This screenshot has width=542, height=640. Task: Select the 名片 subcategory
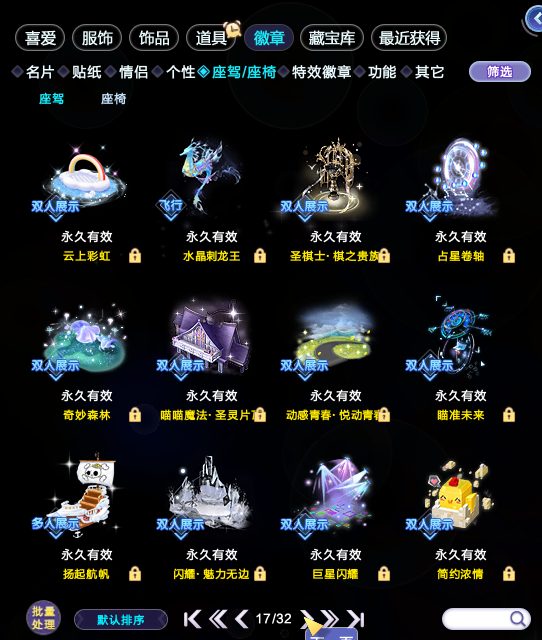40,72
